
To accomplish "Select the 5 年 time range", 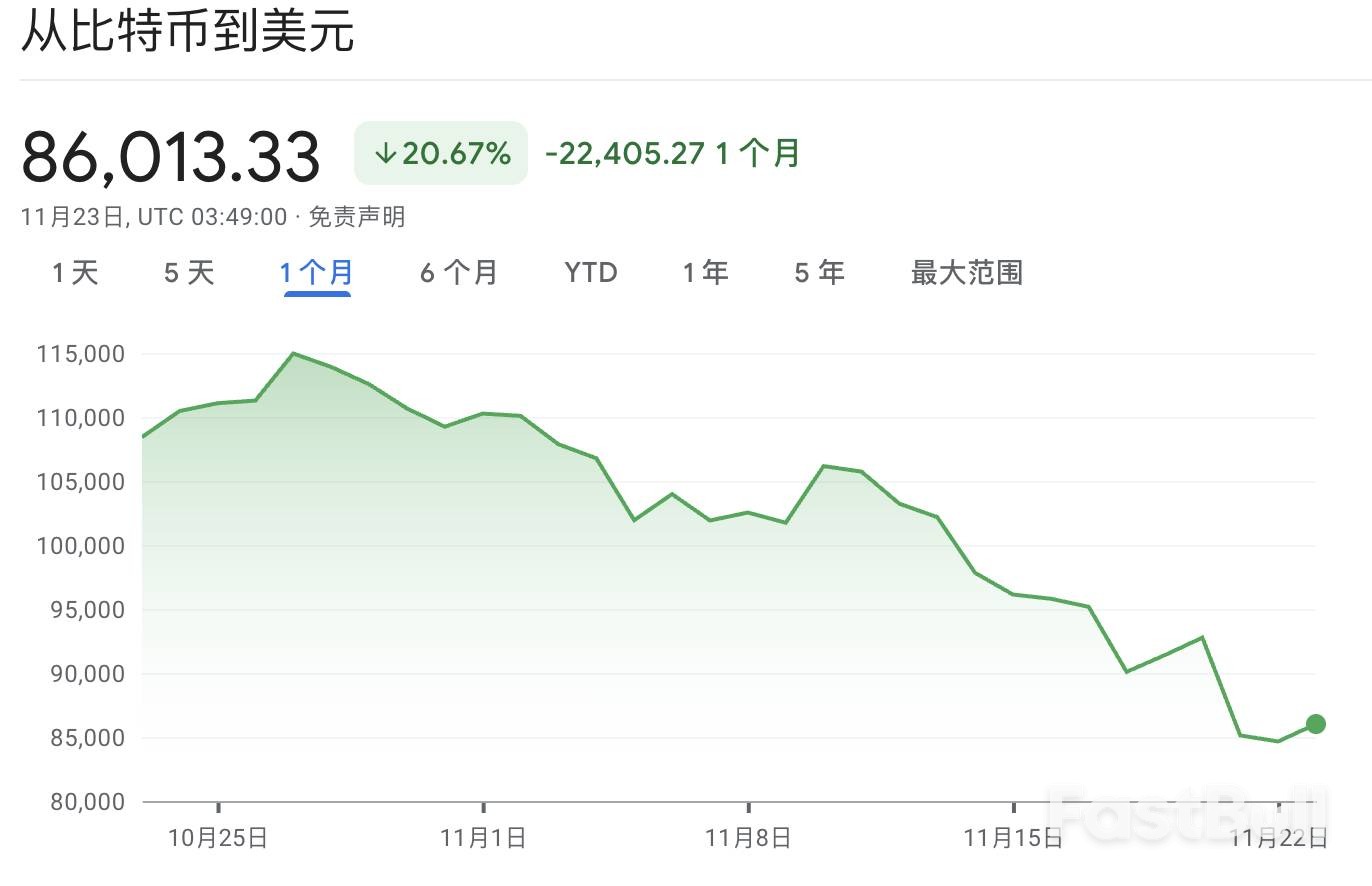I will [x=819, y=273].
